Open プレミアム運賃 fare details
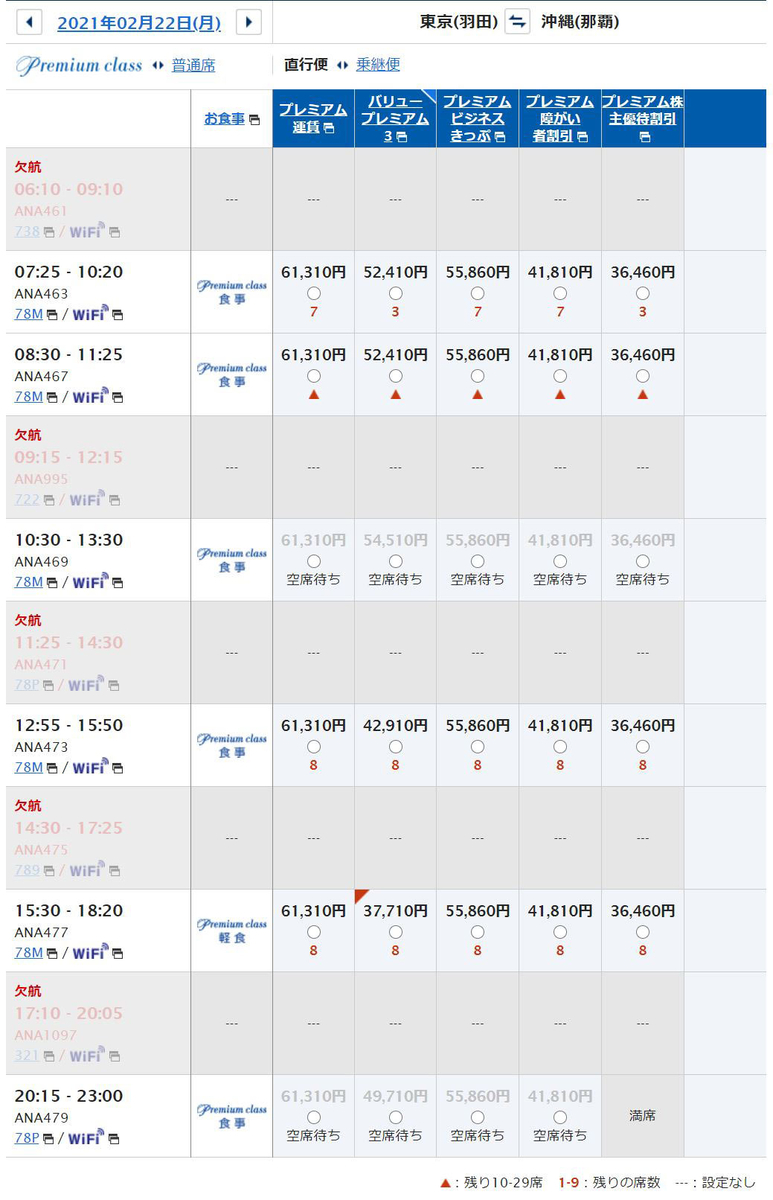The height and width of the screenshot is (1200, 773). click(313, 118)
